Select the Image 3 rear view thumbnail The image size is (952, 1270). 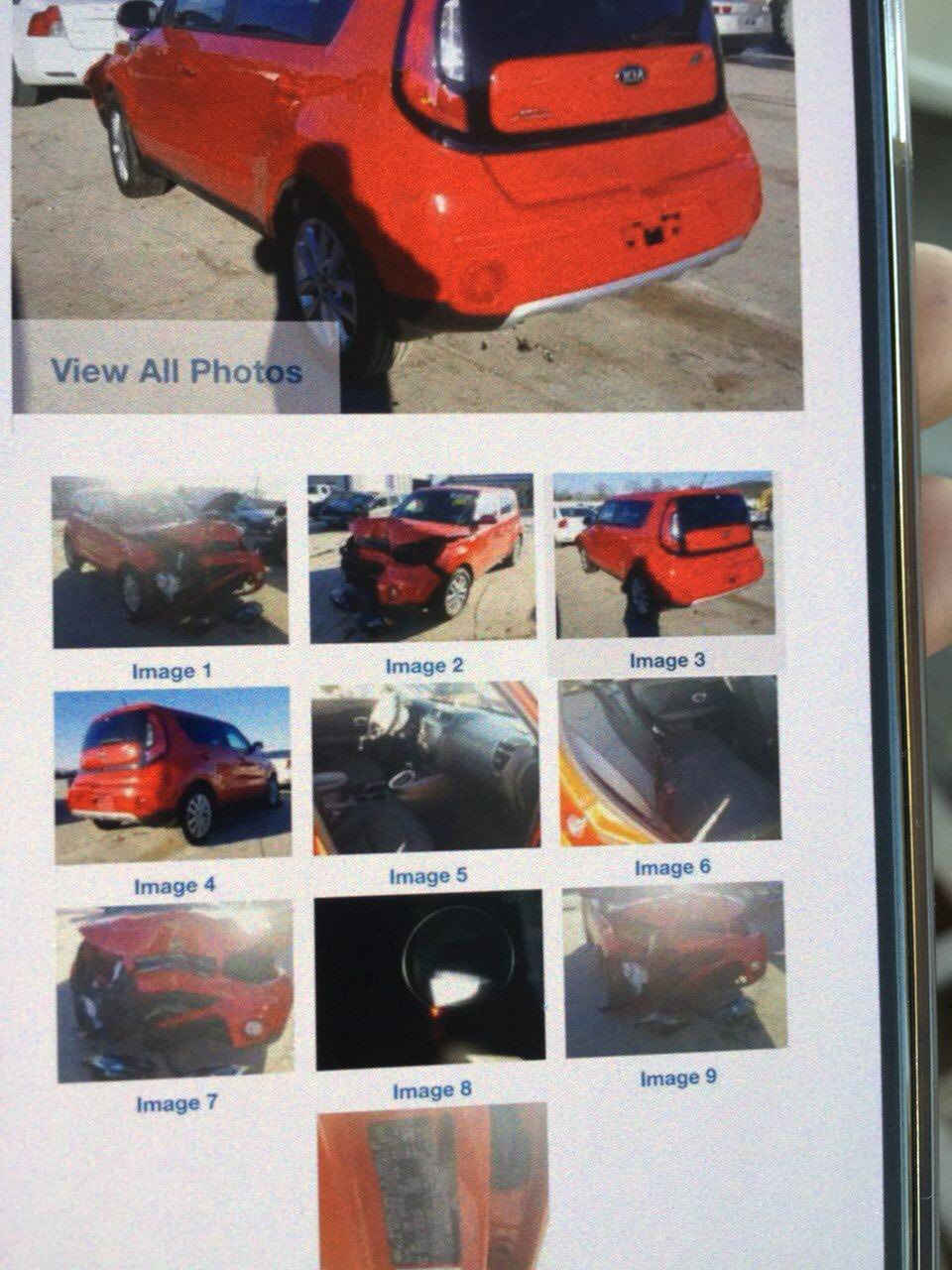[663, 555]
